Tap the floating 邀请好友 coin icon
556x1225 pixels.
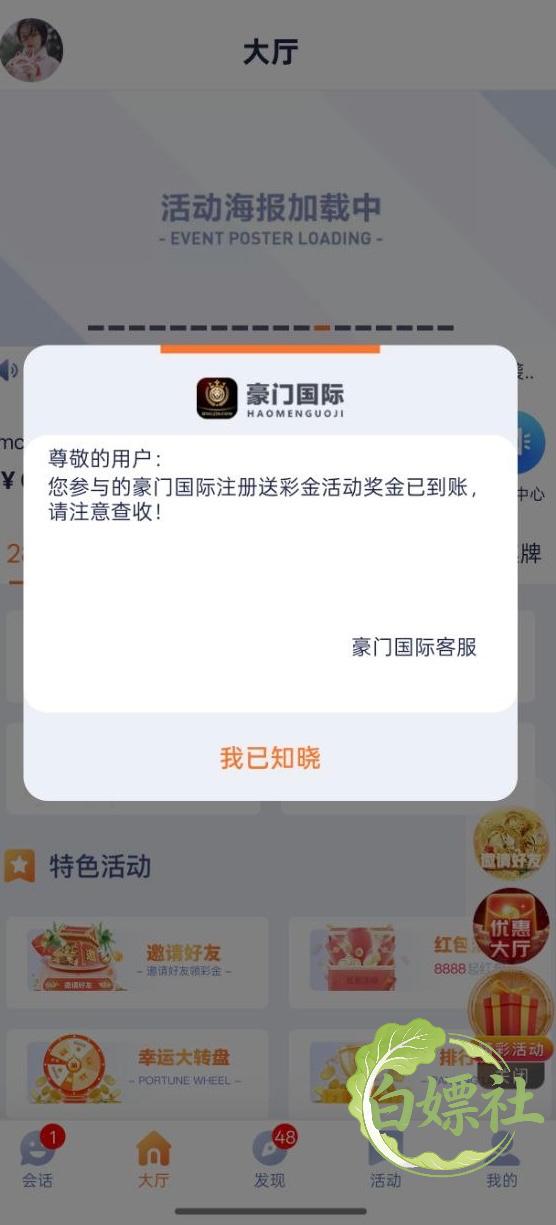[x=511, y=844]
